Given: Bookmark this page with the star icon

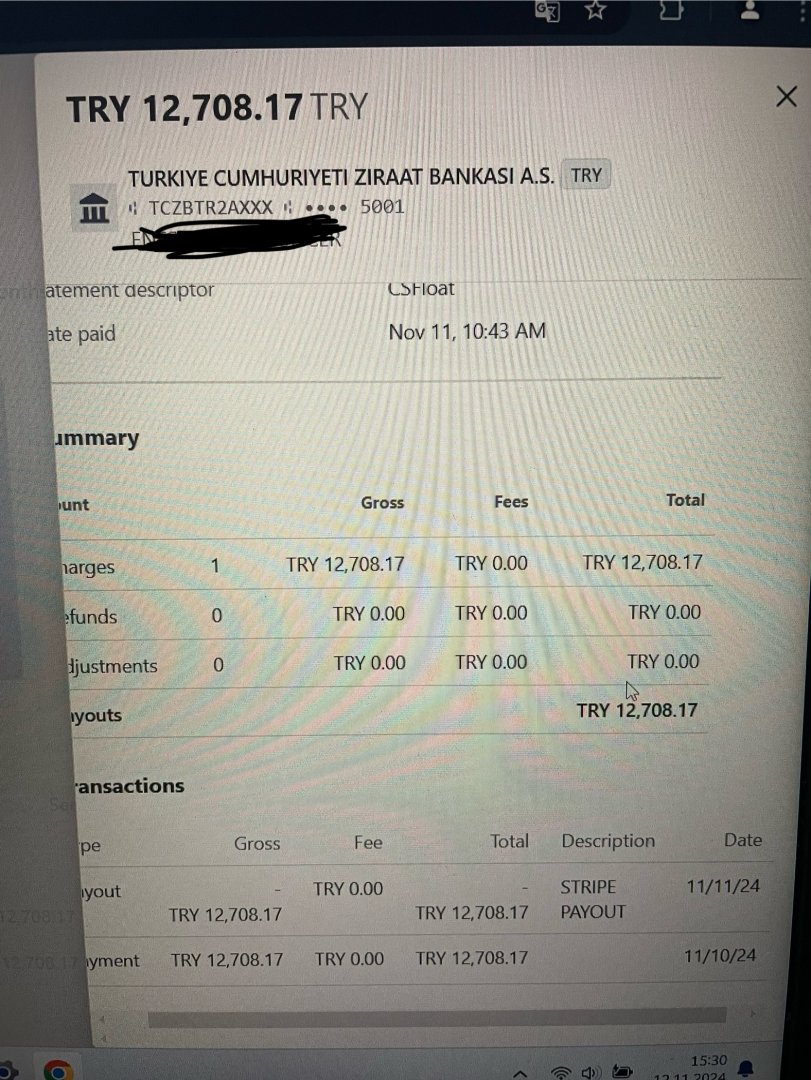Looking at the screenshot, I should 595,10.
